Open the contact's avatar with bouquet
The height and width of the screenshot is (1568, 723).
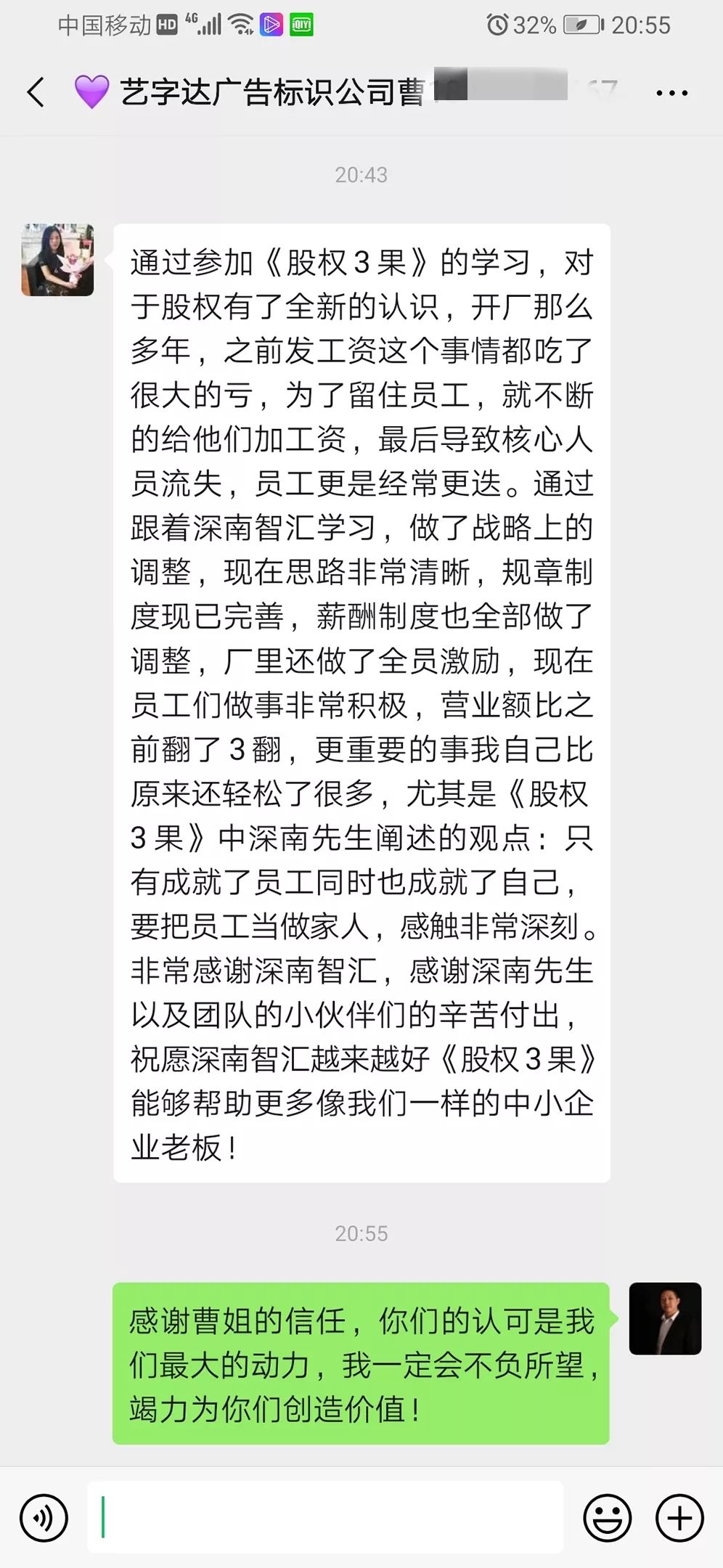tap(58, 260)
